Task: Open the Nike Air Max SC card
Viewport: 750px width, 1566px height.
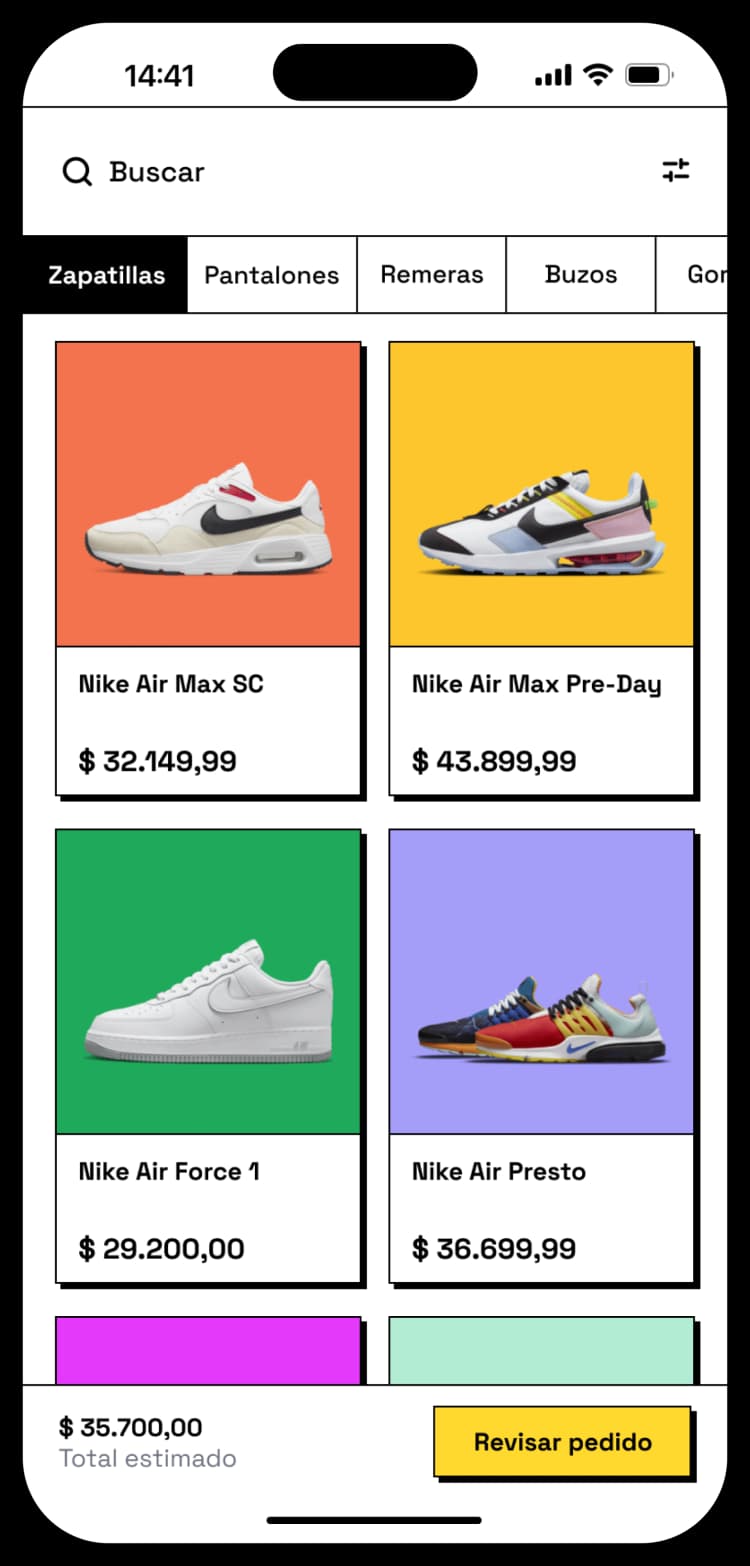Action: 208,568
